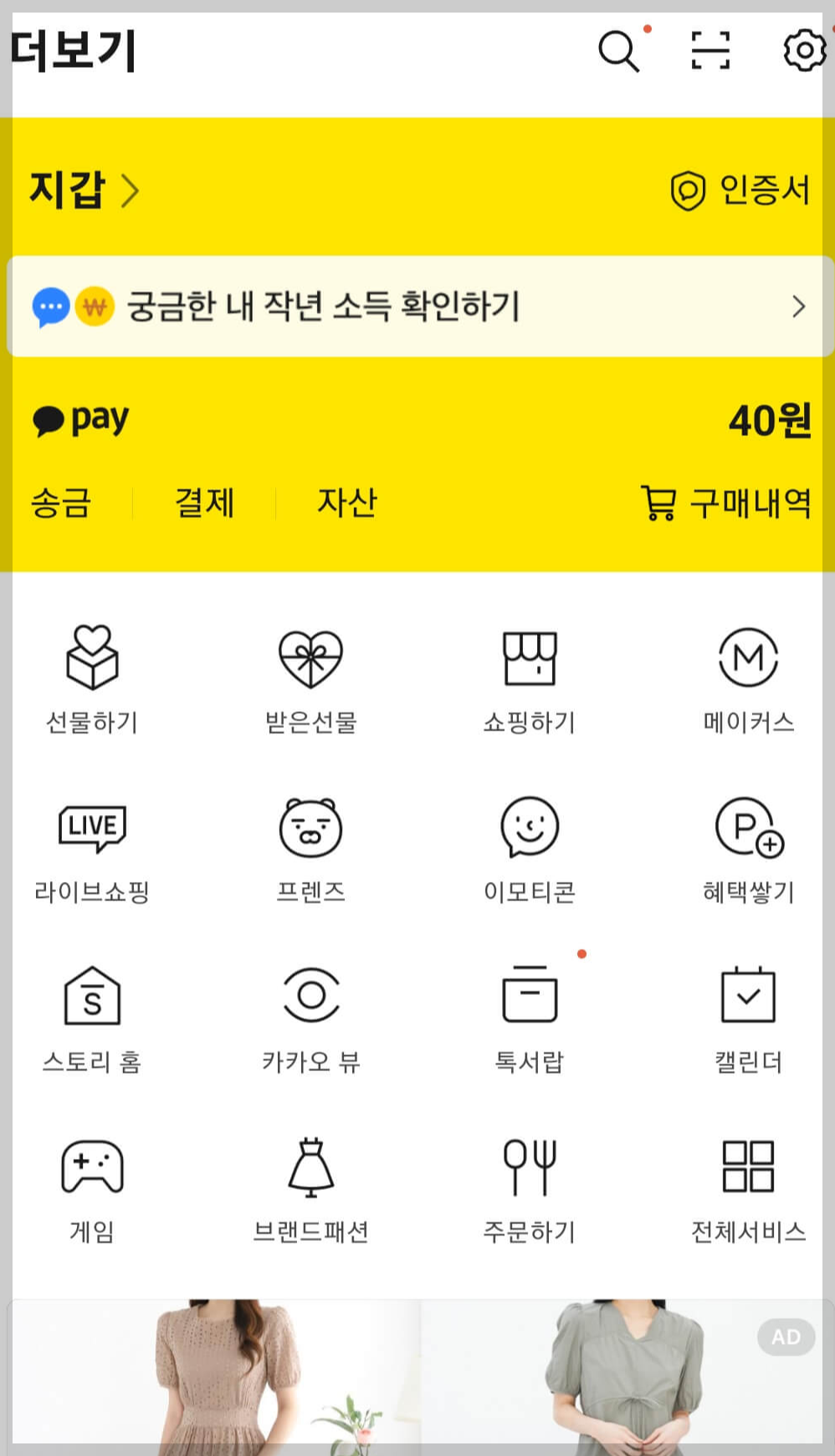This screenshot has height=1456, width=835.
Task: Open KakaoTalk settings gear
Action: 802,50
